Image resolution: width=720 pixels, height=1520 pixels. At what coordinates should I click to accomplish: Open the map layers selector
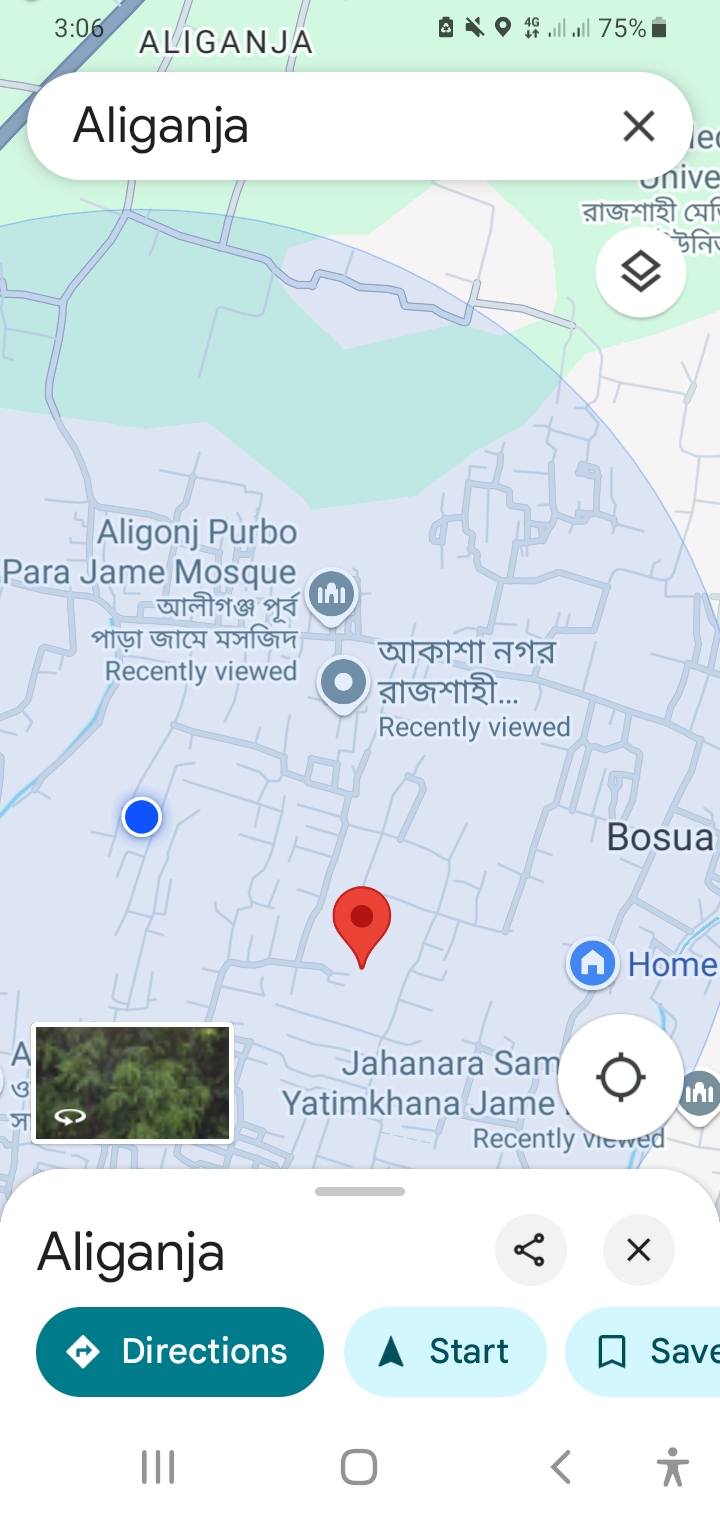coord(640,271)
